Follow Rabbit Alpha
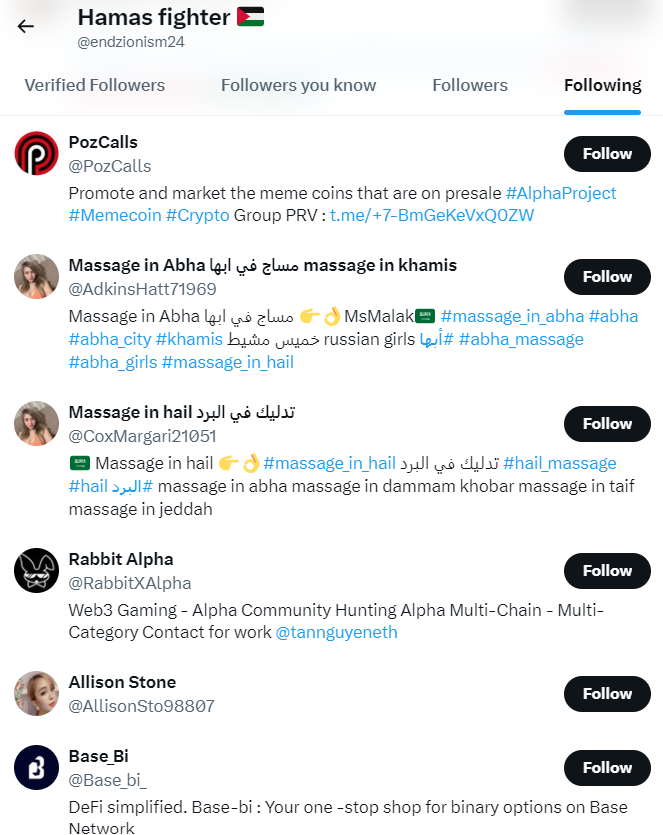The image size is (663, 835). point(607,571)
